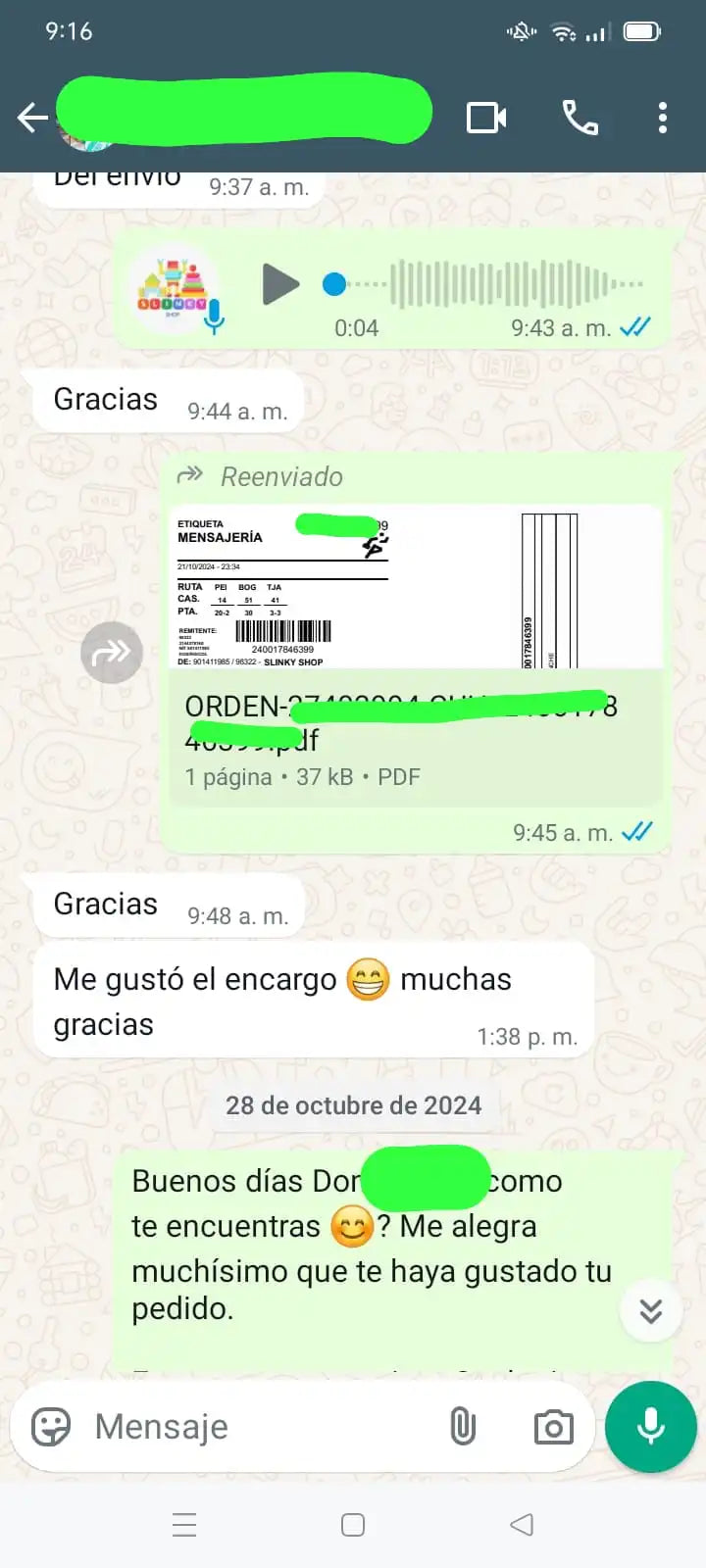
Task: Go to the home screen
Action: click(x=353, y=1525)
